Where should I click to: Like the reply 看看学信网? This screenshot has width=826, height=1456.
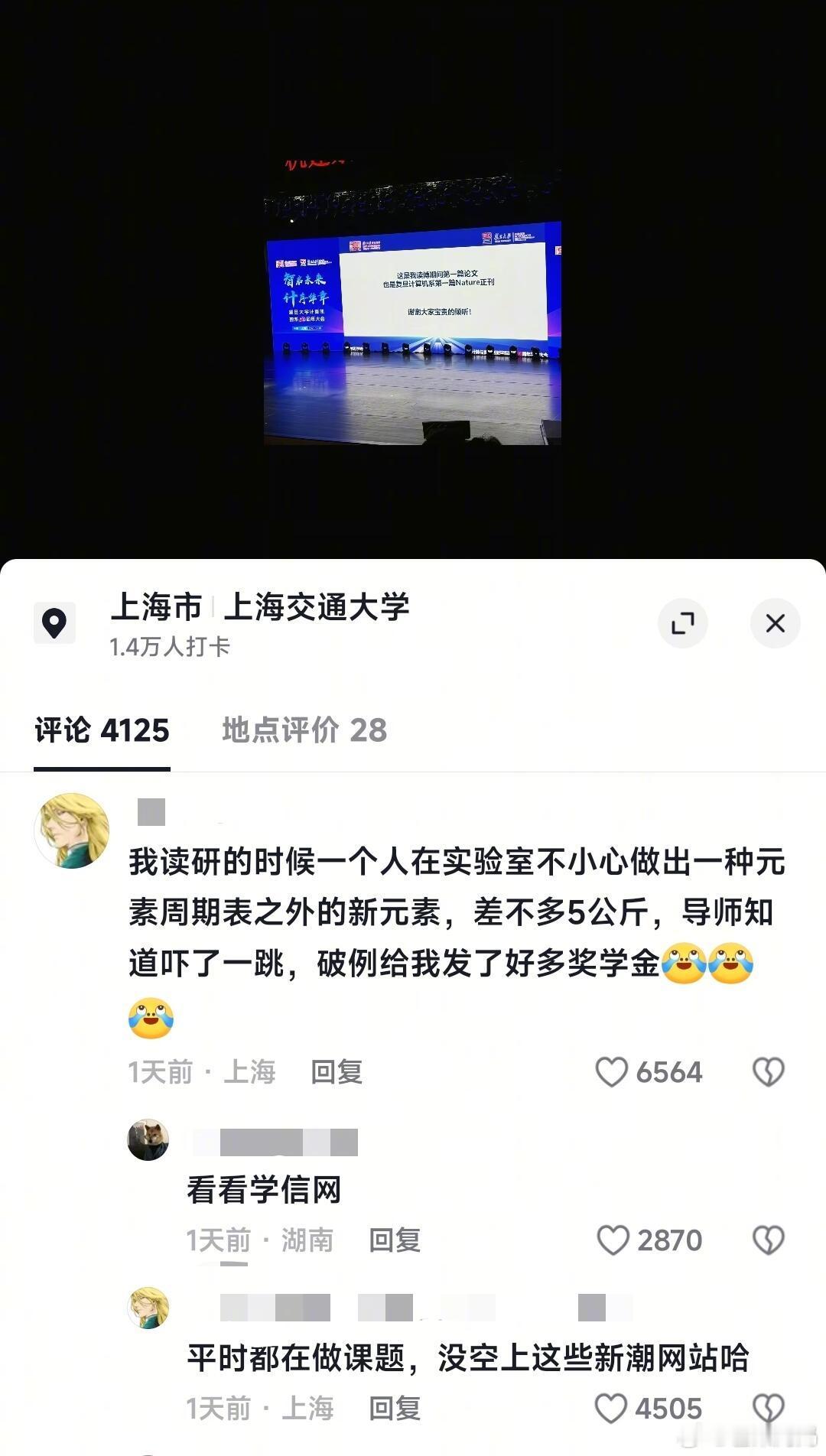click(x=613, y=1240)
